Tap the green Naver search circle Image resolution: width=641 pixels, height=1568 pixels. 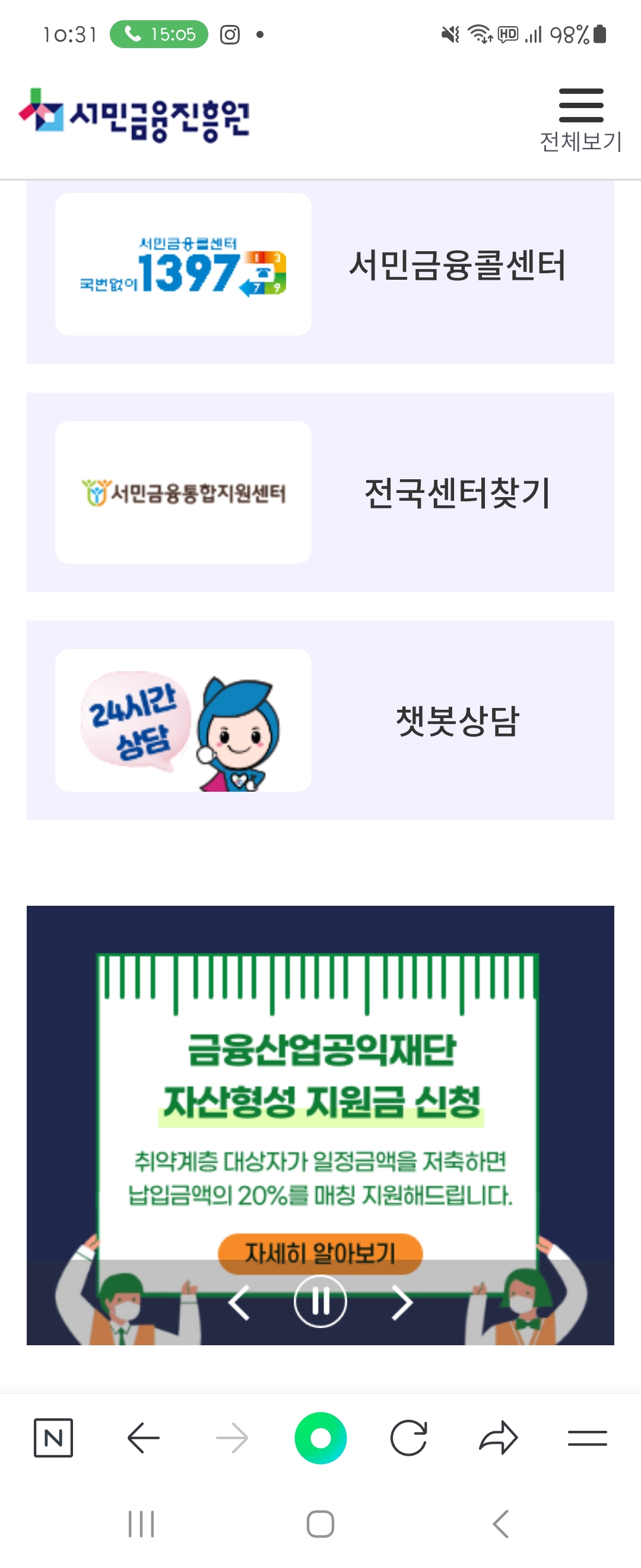320,1438
